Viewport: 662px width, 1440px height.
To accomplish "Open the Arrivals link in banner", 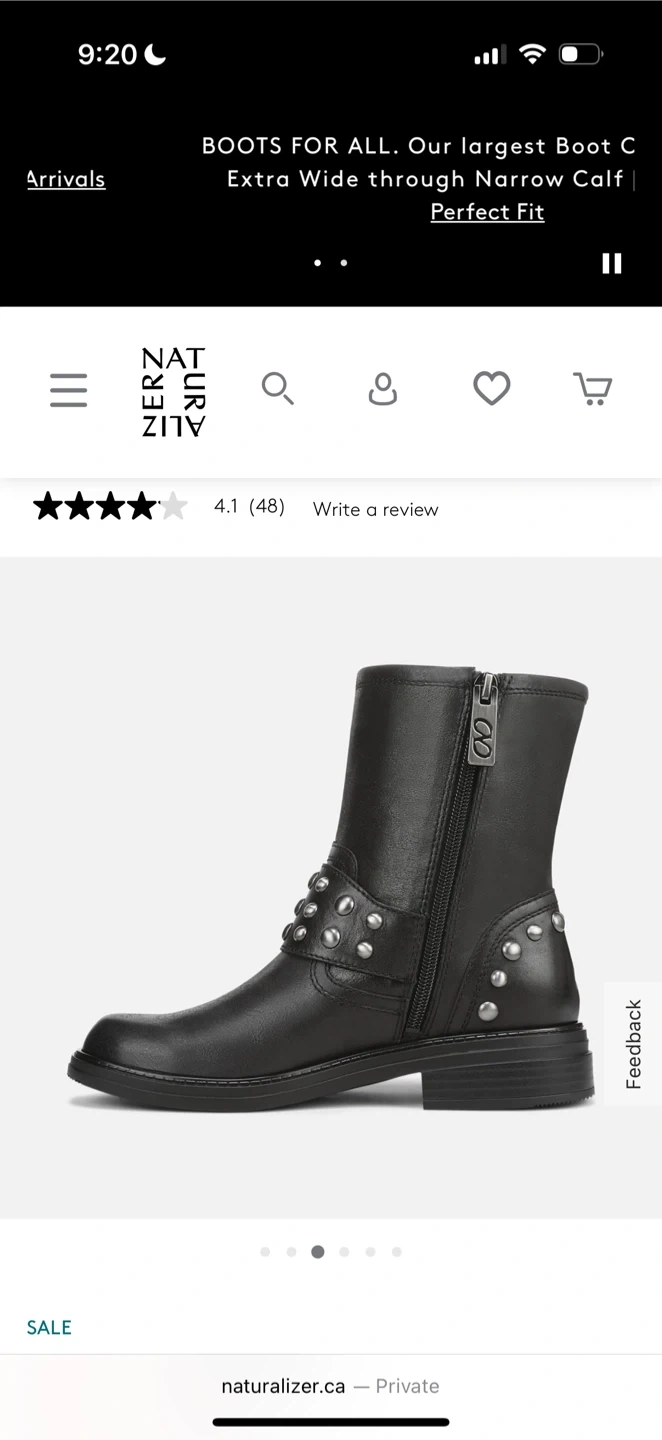I will (66, 179).
